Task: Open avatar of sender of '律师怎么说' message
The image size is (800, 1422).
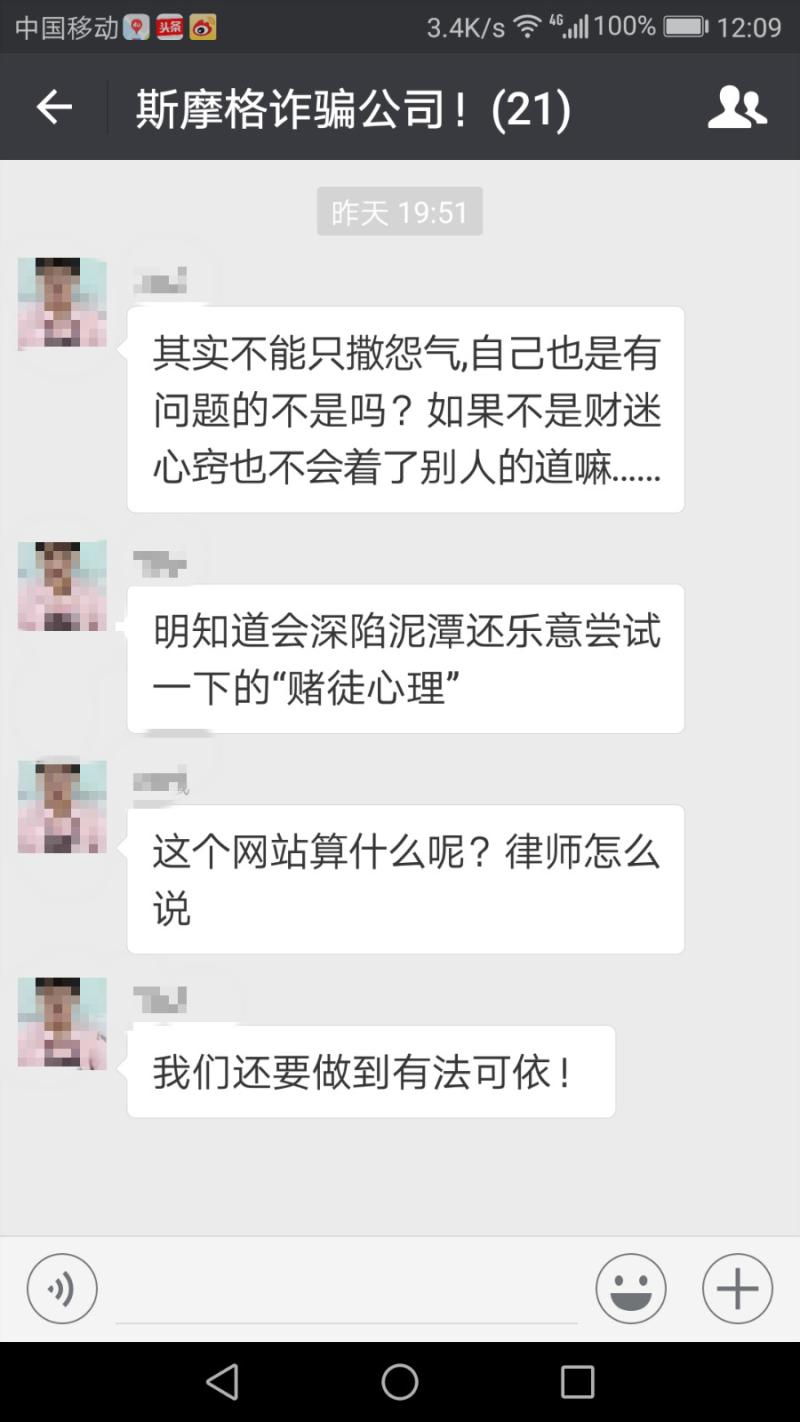Action: click(x=62, y=807)
